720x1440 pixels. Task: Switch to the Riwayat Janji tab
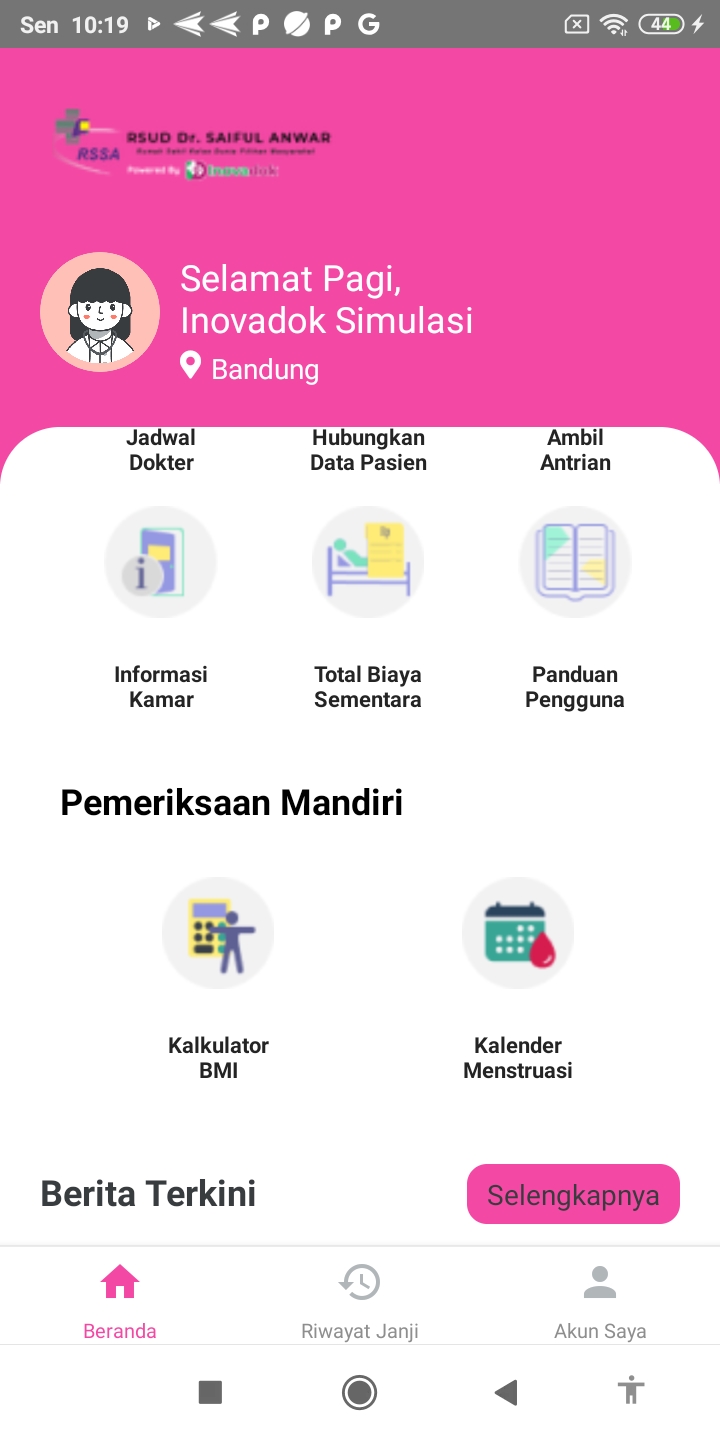360,1299
